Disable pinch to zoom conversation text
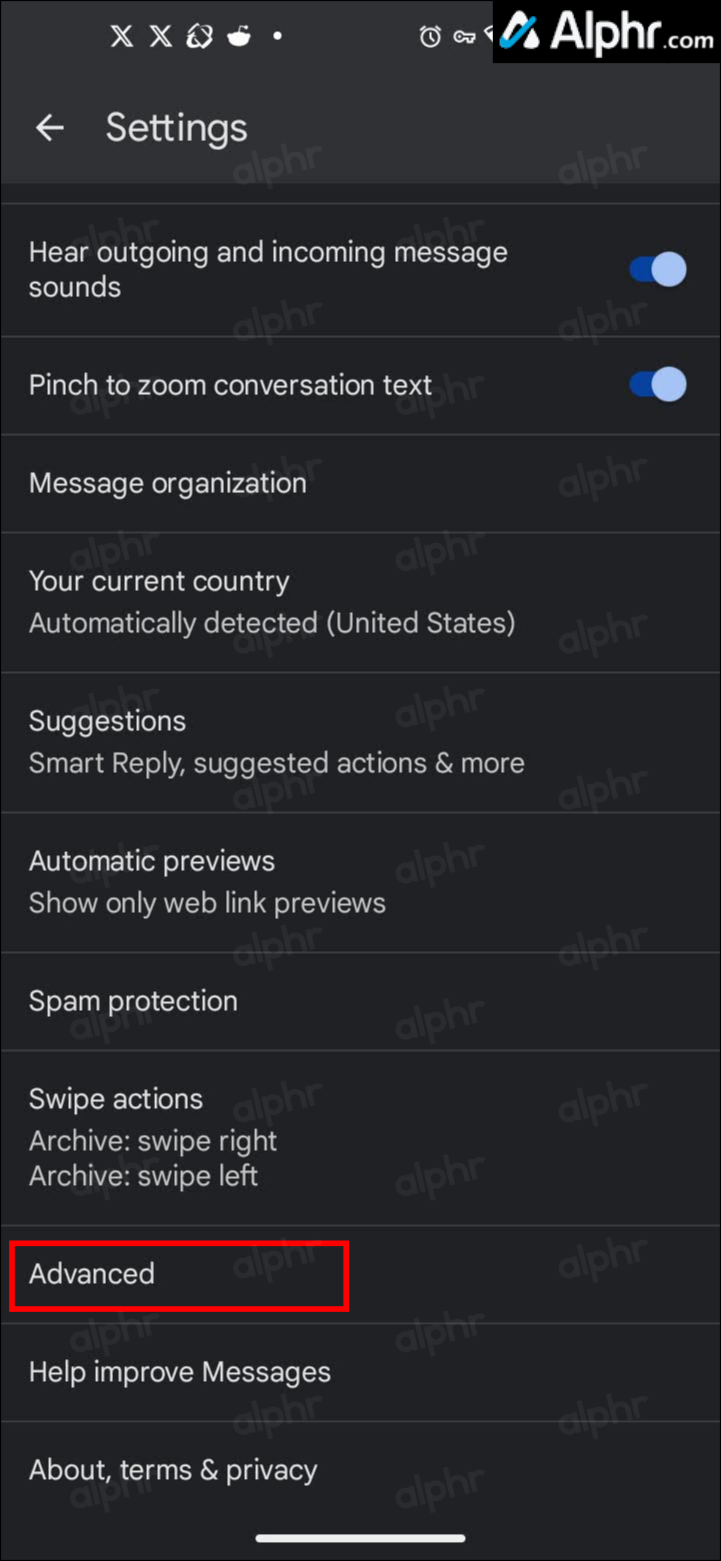Screen dimensions: 721x1561 click(x=658, y=385)
